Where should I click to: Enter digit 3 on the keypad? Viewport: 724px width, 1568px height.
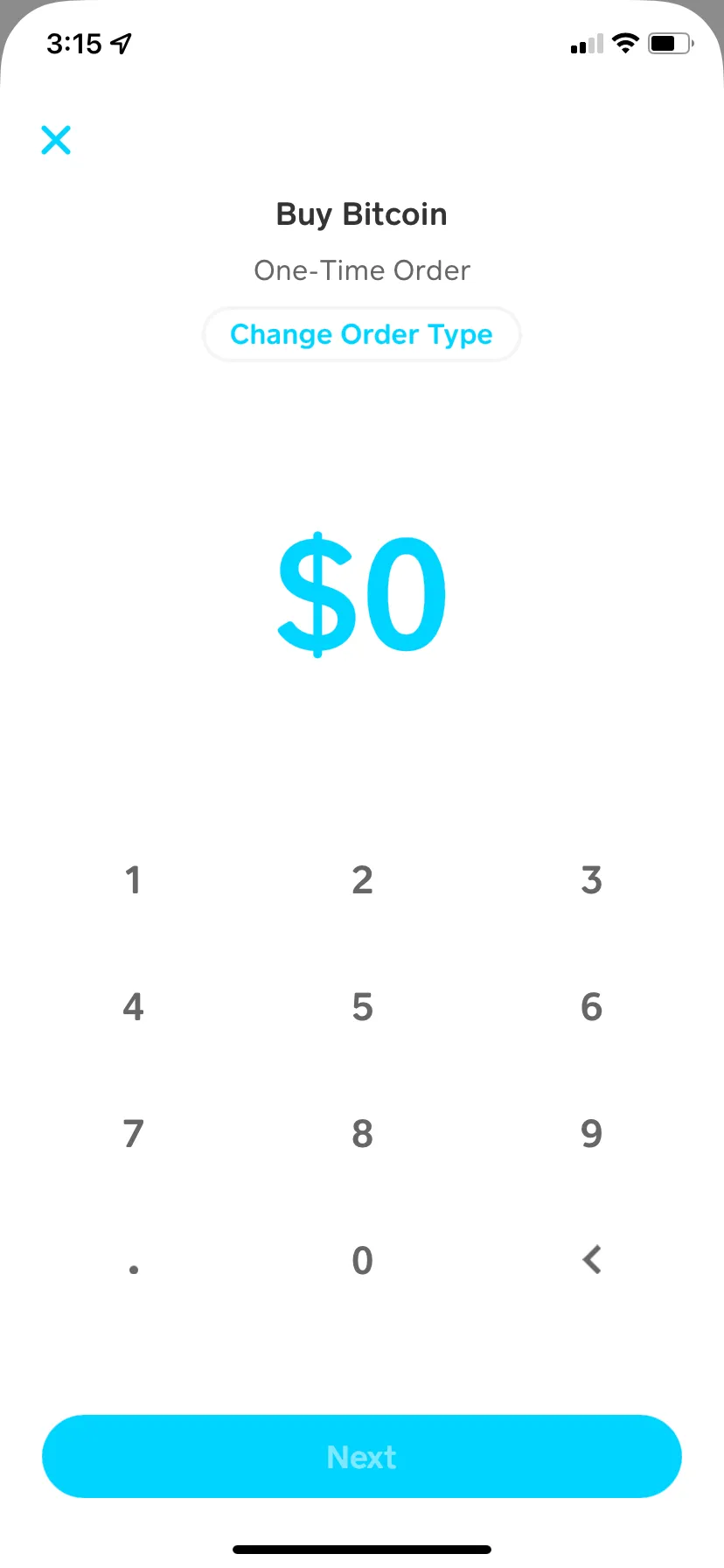[592, 880]
